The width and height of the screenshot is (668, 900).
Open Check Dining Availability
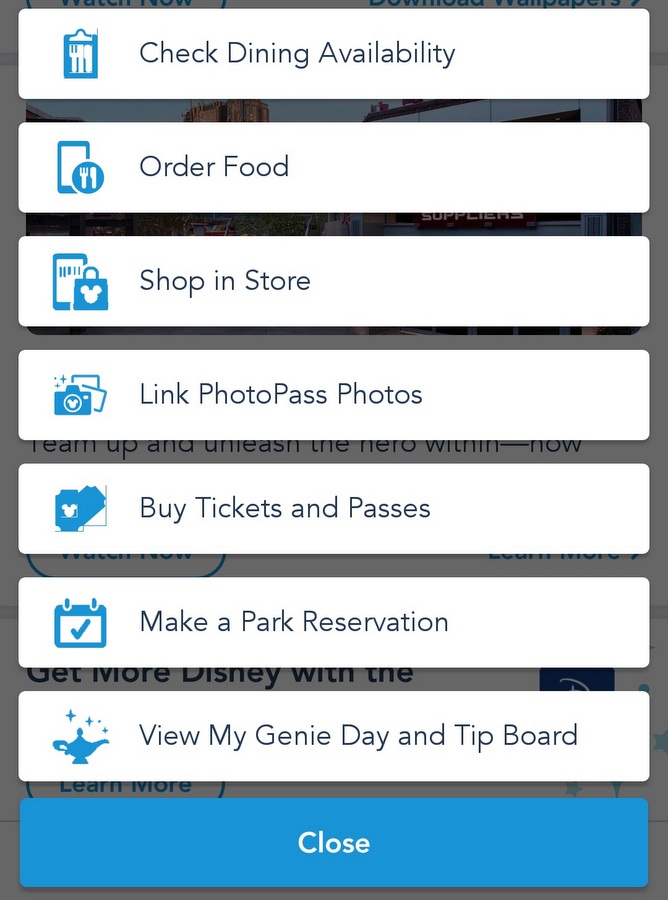[333, 54]
